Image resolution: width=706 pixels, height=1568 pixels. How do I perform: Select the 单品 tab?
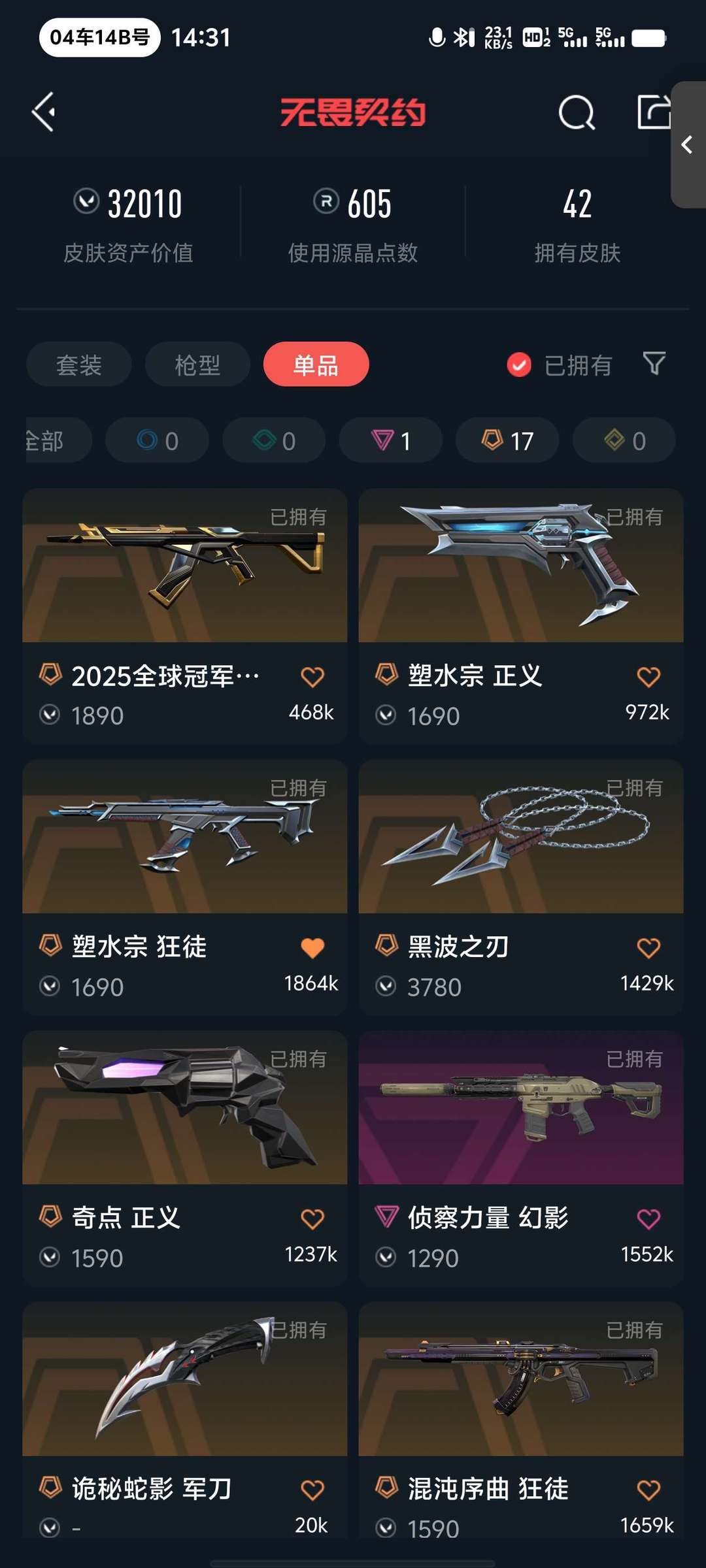click(316, 365)
